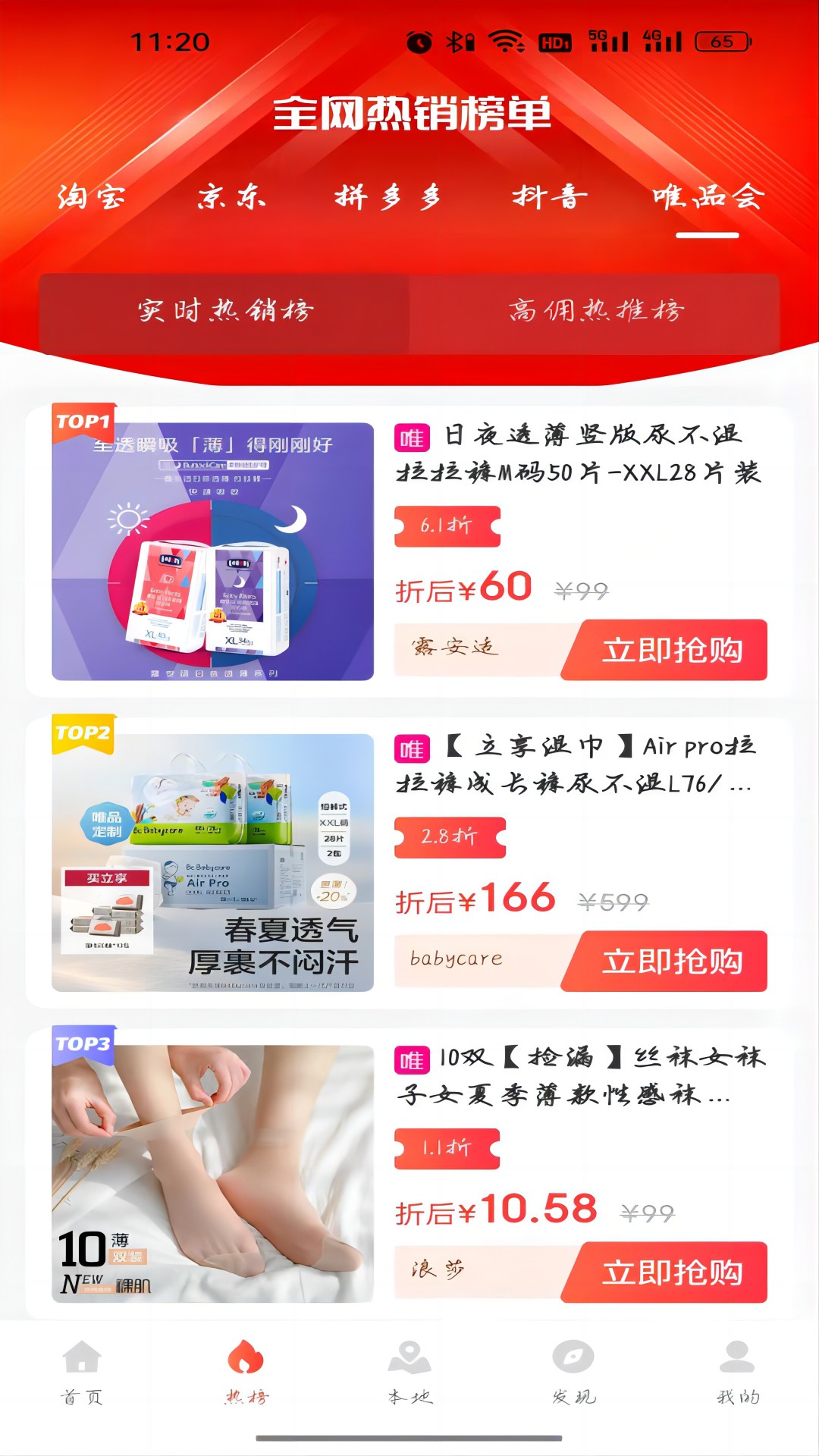Select the 拼多多 tab
Viewport: 819px width, 1456px height.
tap(388, 197)
